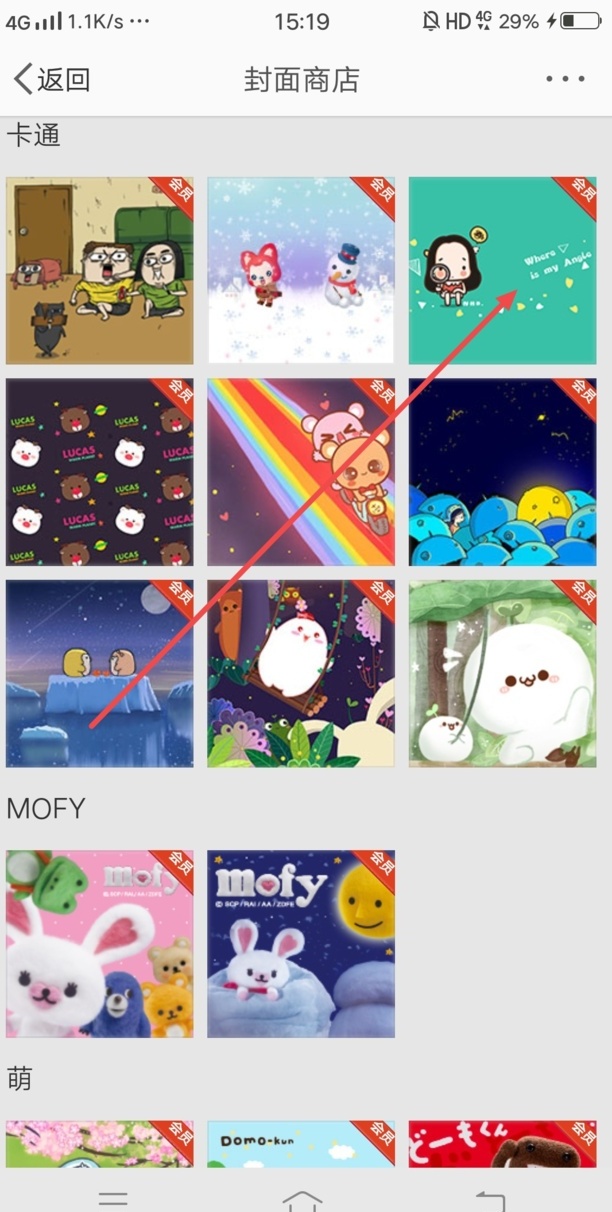Viewport: 612px width, 1212px height.
Task: Pick the green 'Where is my Angle' cover
Action: coord(502,270)
